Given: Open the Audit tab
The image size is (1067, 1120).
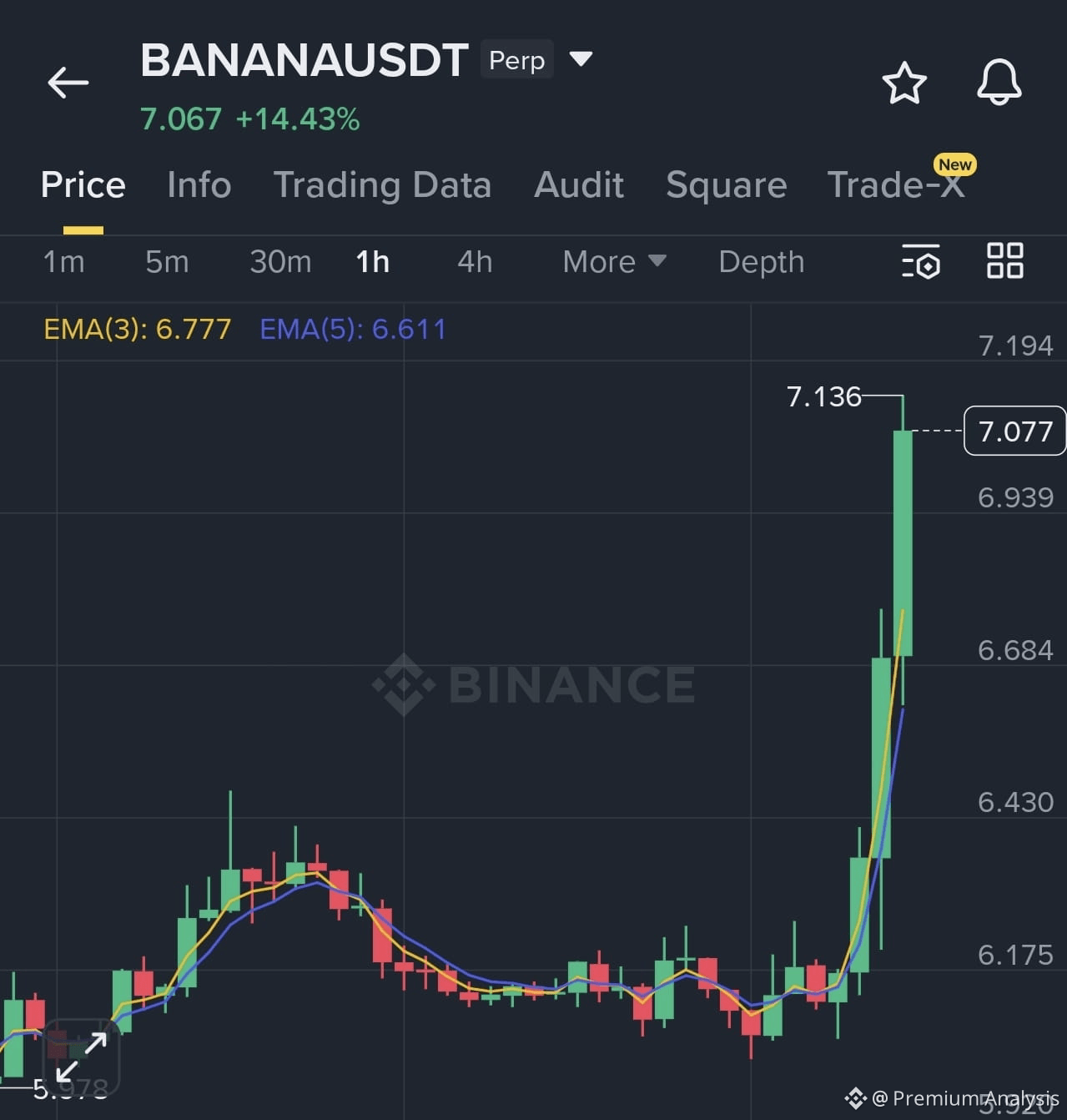Looking at the screenshot, I should coord(578,185).
